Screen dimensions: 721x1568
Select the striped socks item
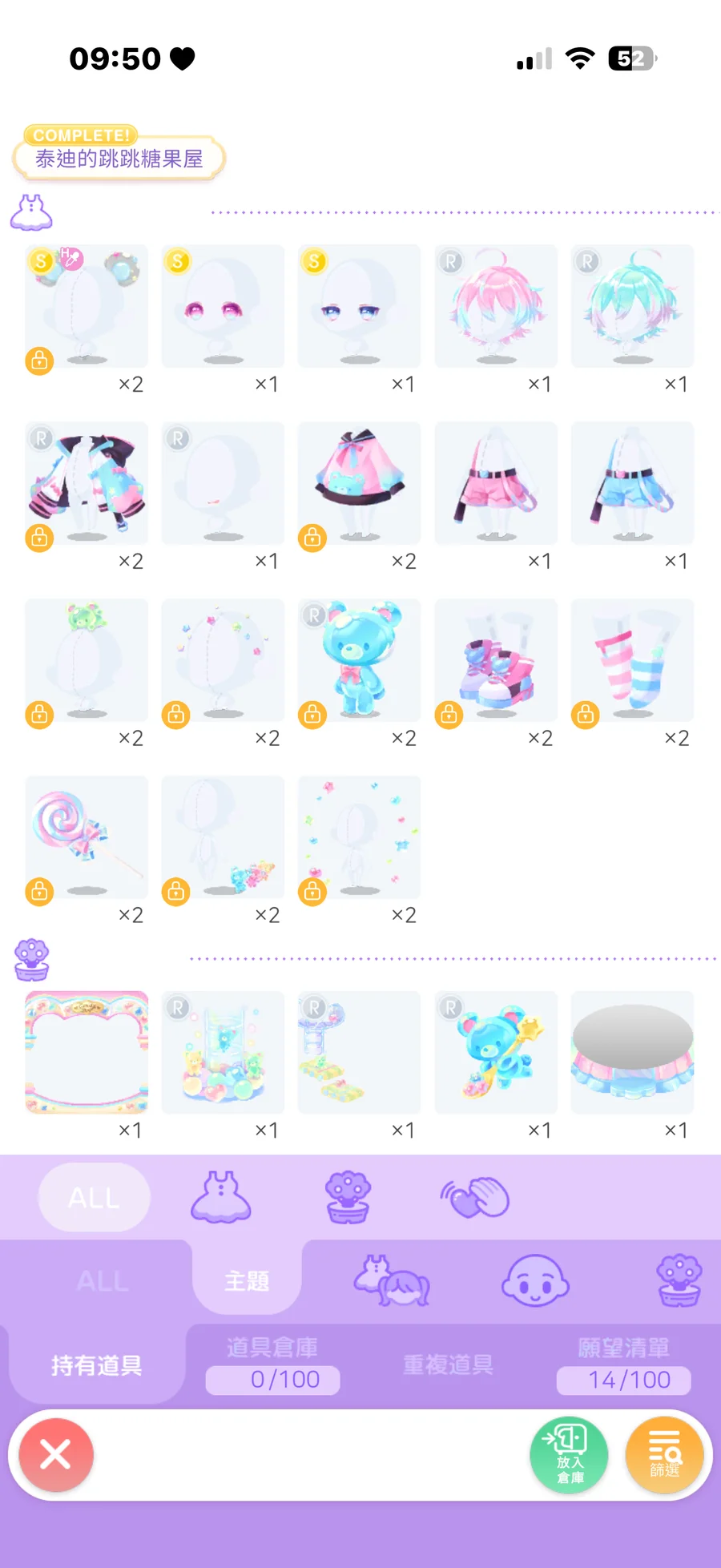pos(632,661)
